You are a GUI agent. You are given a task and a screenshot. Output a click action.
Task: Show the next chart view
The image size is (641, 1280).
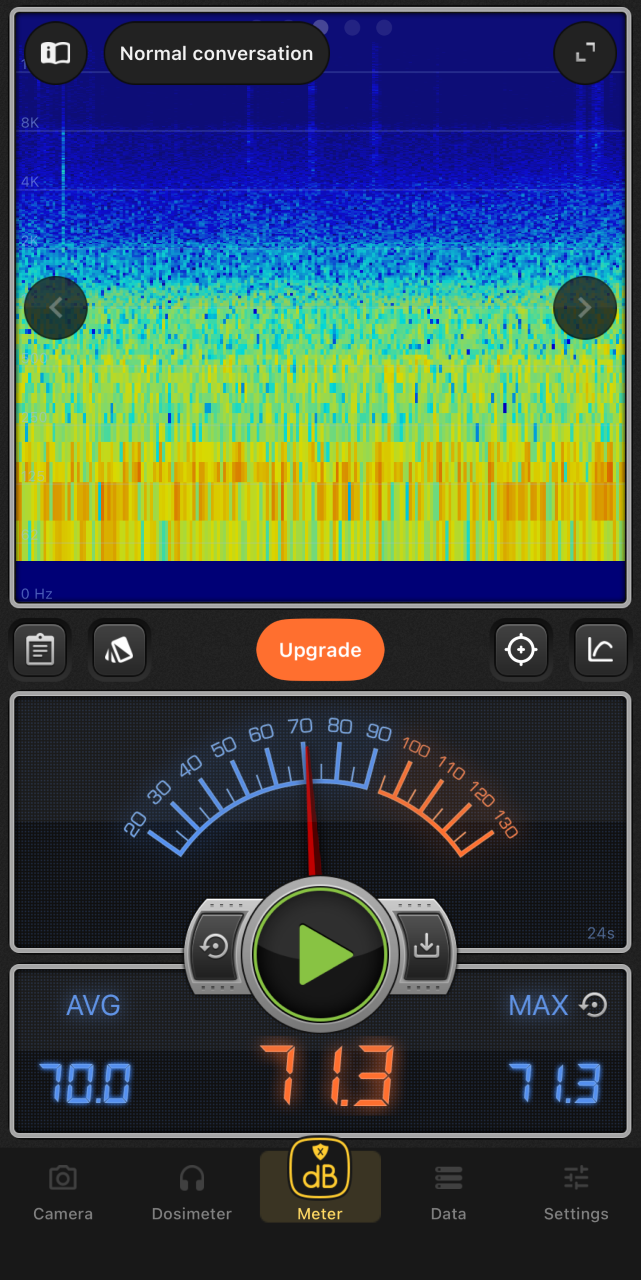coord(585,308)
